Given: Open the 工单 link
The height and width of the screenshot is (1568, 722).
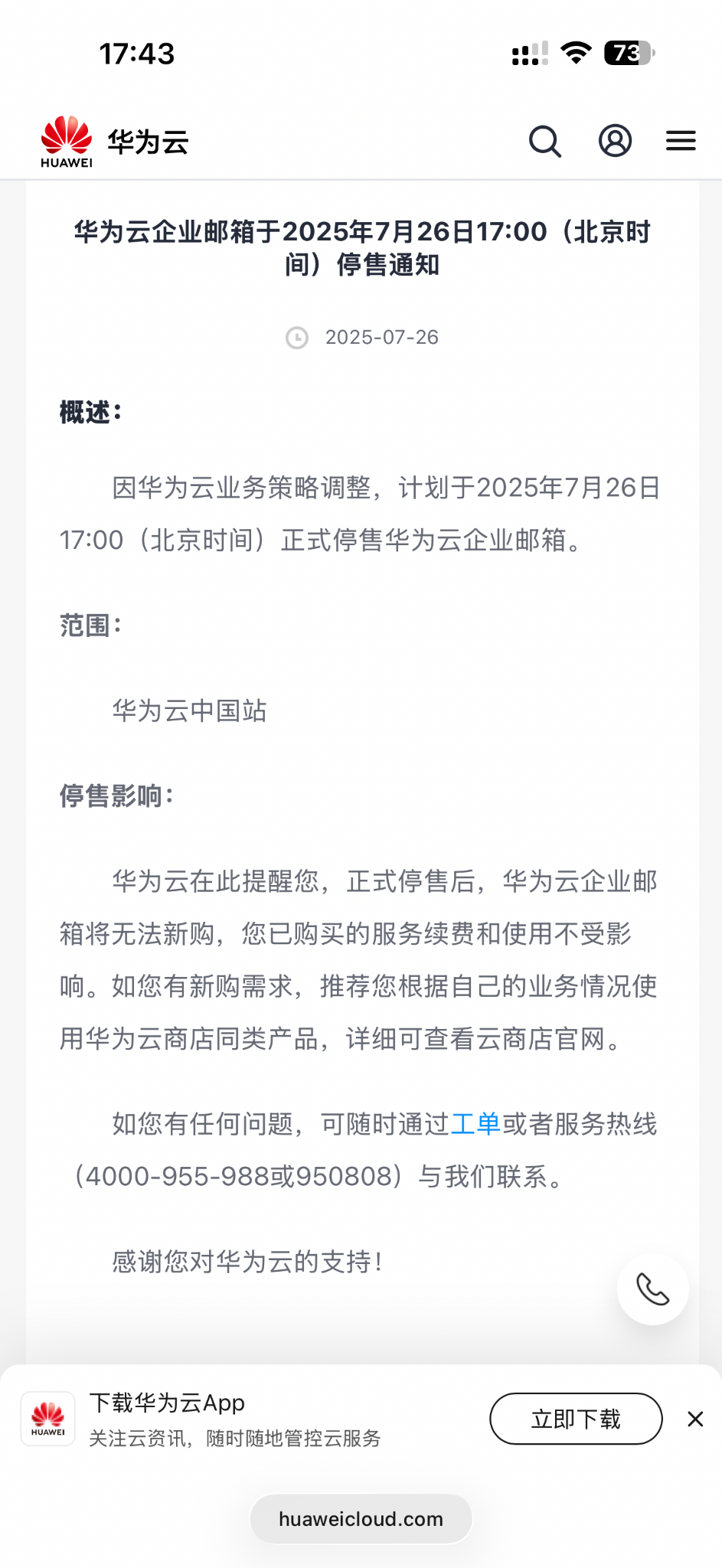Looking at the screenshot, I should [x=475, y=1124].
